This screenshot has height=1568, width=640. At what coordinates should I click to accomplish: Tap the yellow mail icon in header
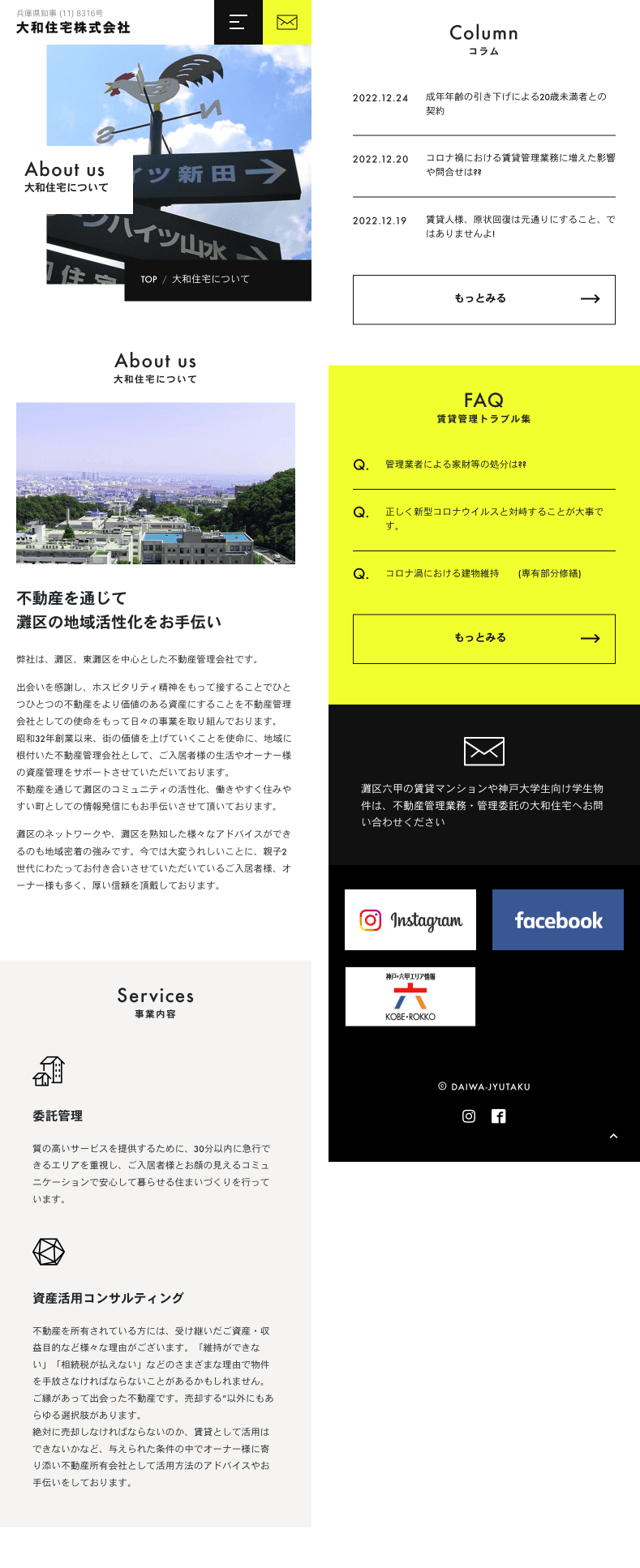click(287, 22)
